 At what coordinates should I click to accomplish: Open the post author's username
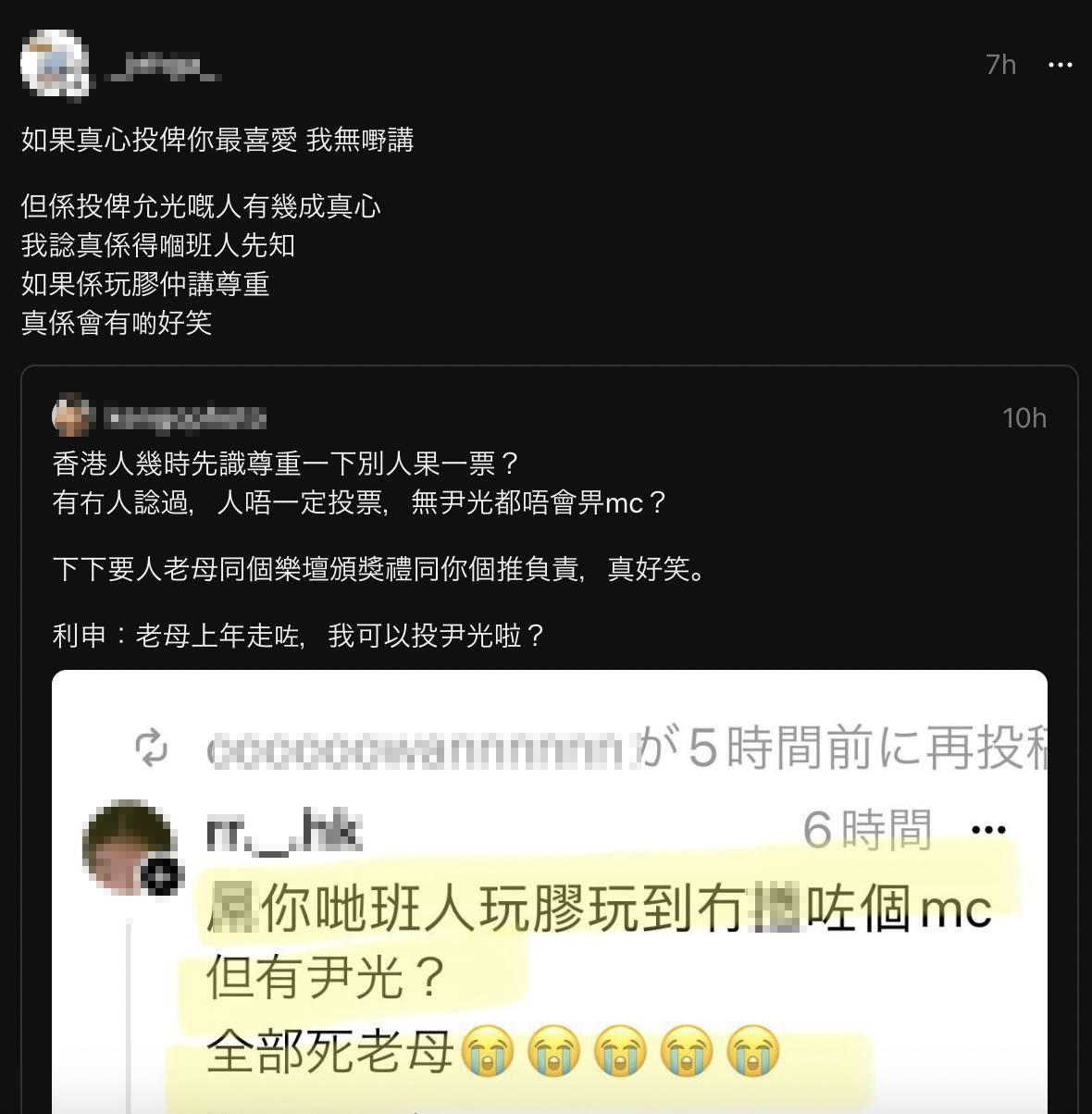[x=163, y=67]
